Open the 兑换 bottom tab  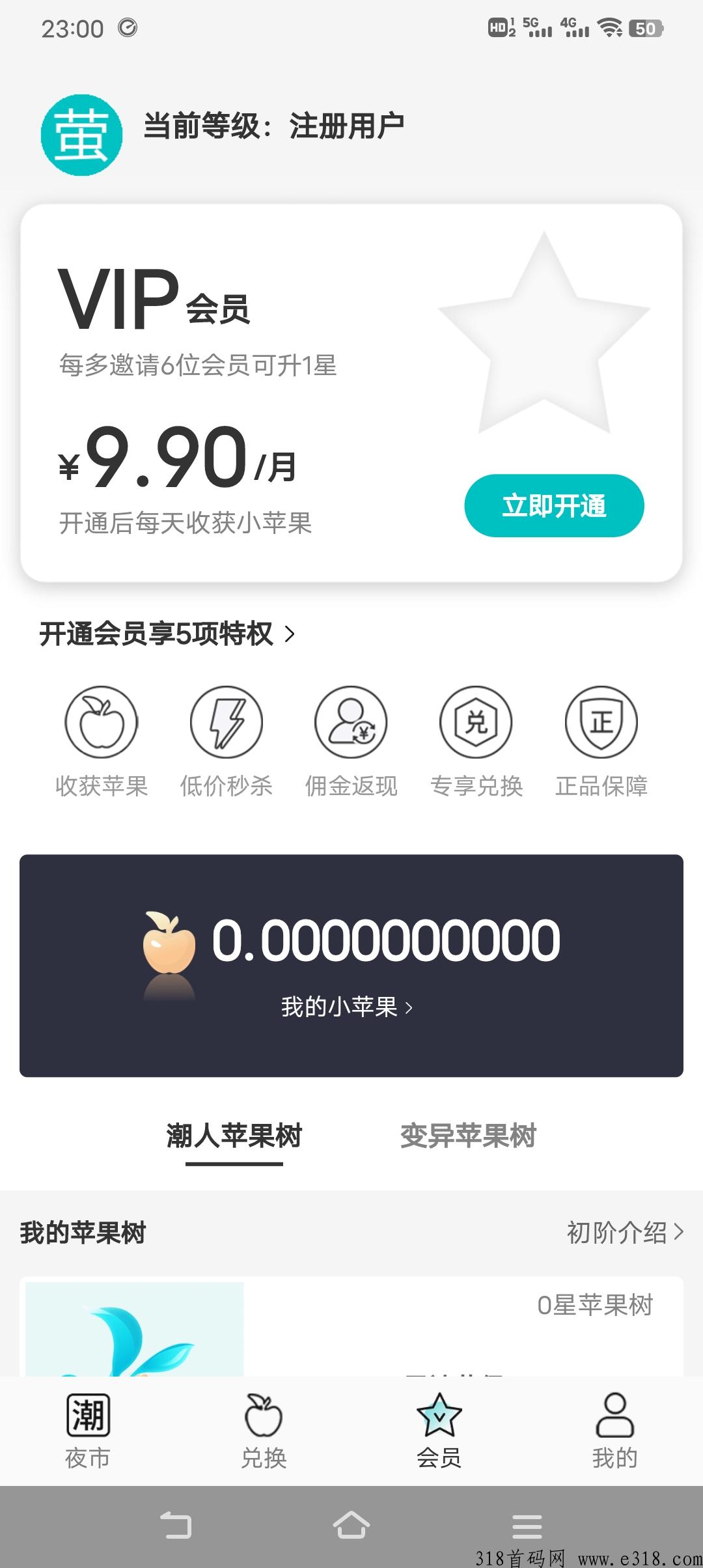264,1431
